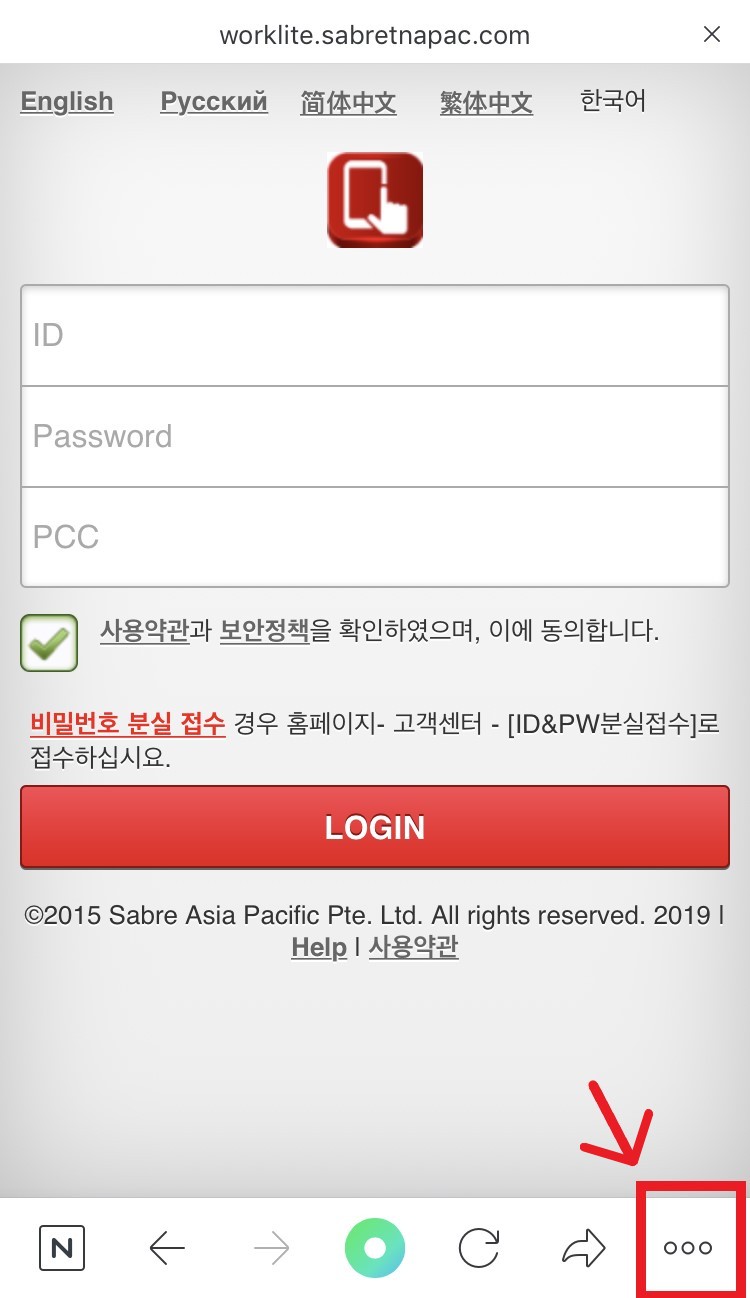Image resolution: width=750 pixels, height=1298 pixels.
Task: Open the 보안정책 link
Action: click(x=264, y=632)
